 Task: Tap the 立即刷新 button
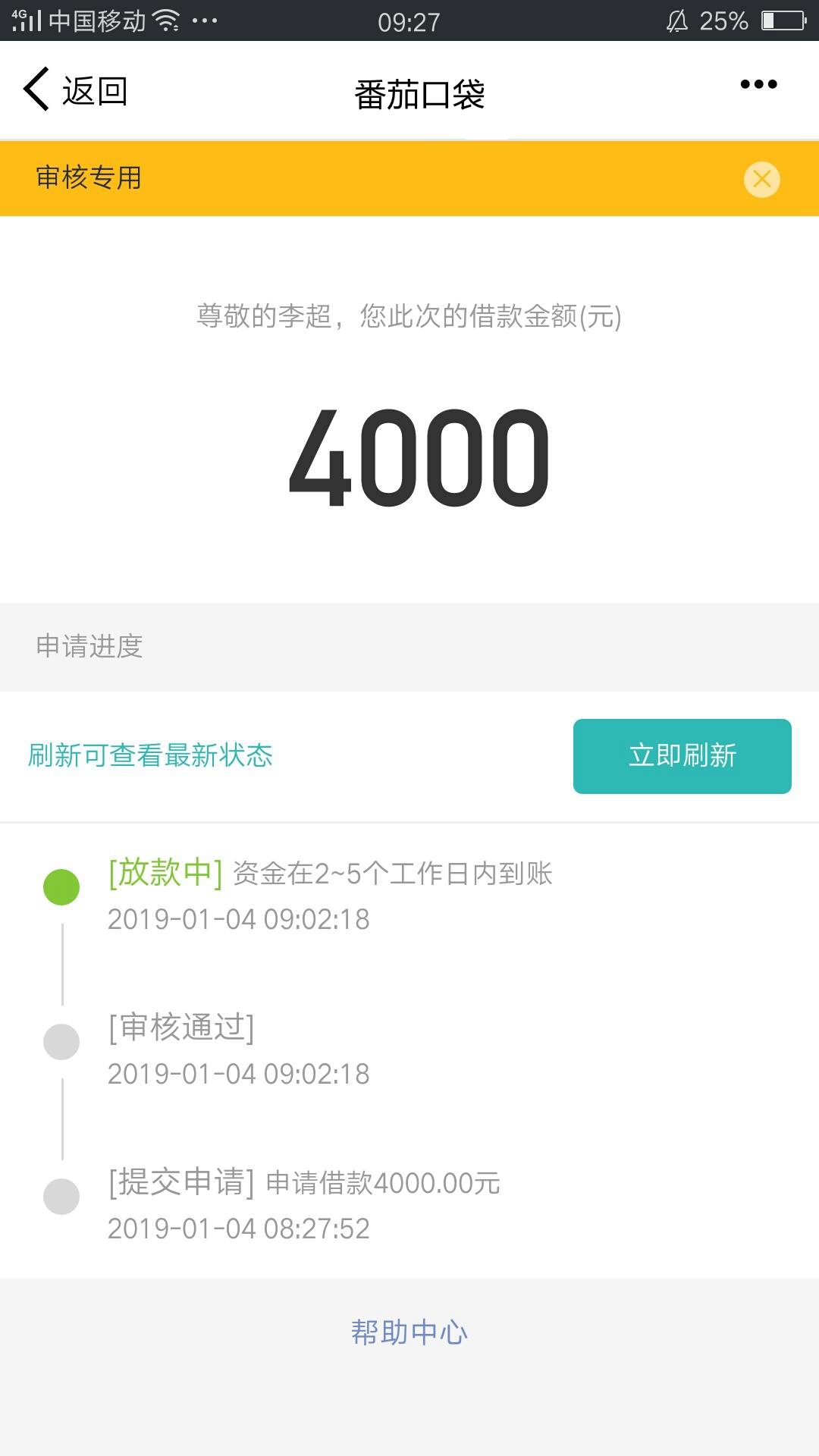click(x=682, y=756)
